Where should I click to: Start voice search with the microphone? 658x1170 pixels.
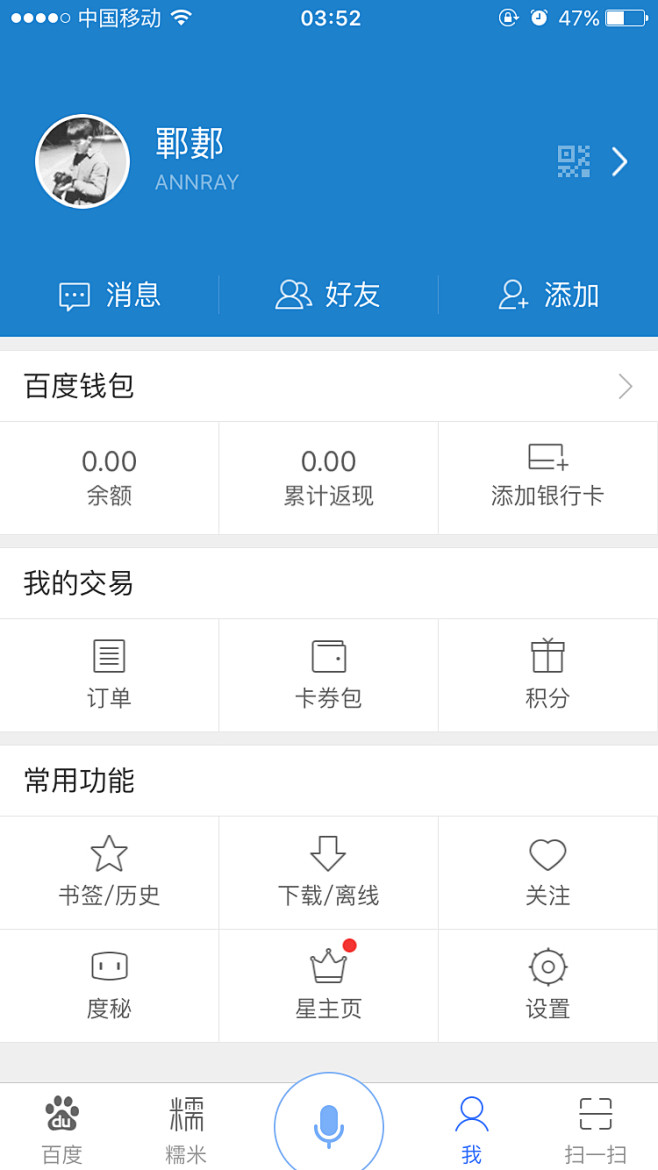pos(329,1126)
